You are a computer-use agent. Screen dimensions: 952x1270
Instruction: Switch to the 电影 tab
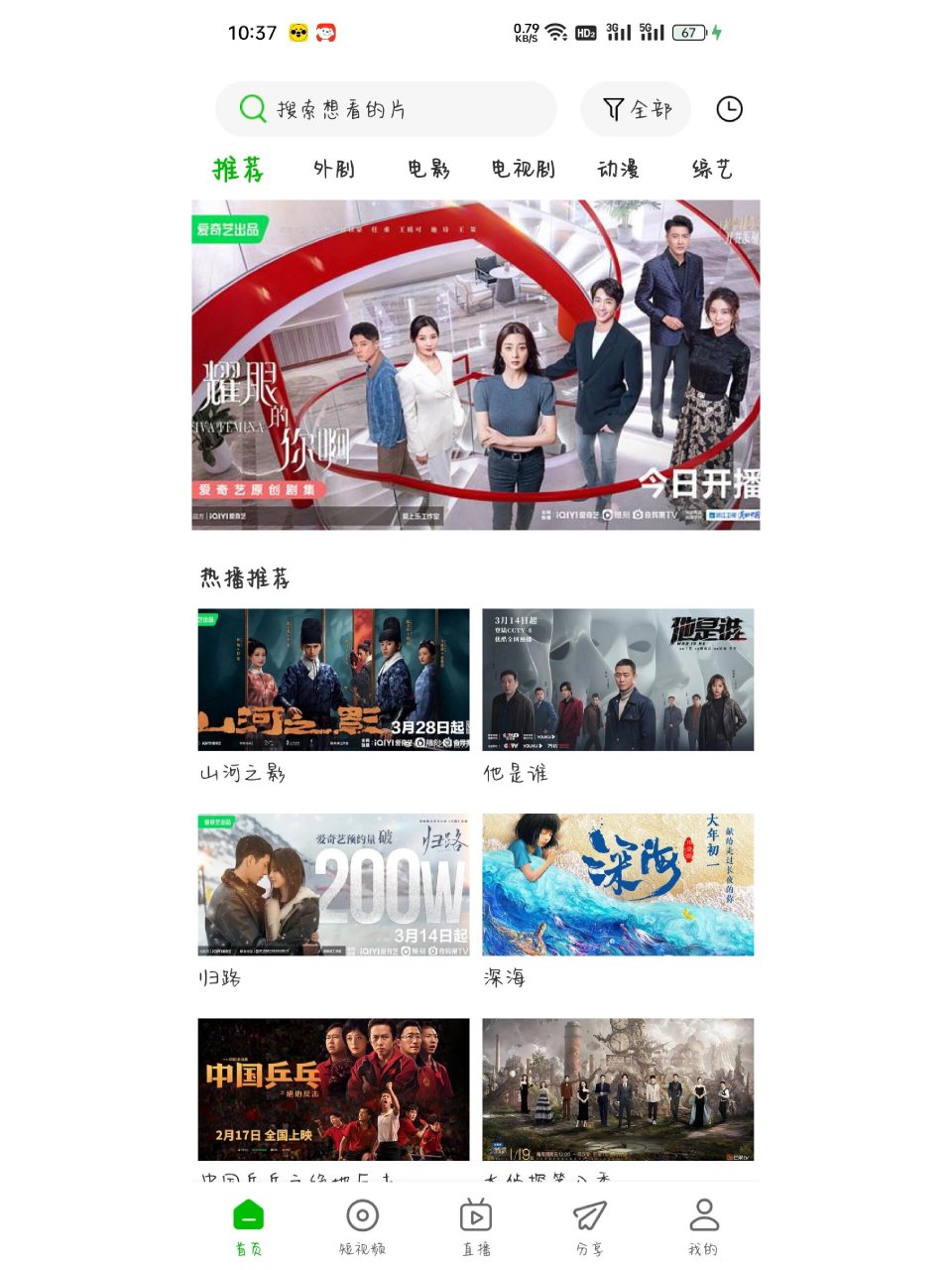tap(428, 170)
